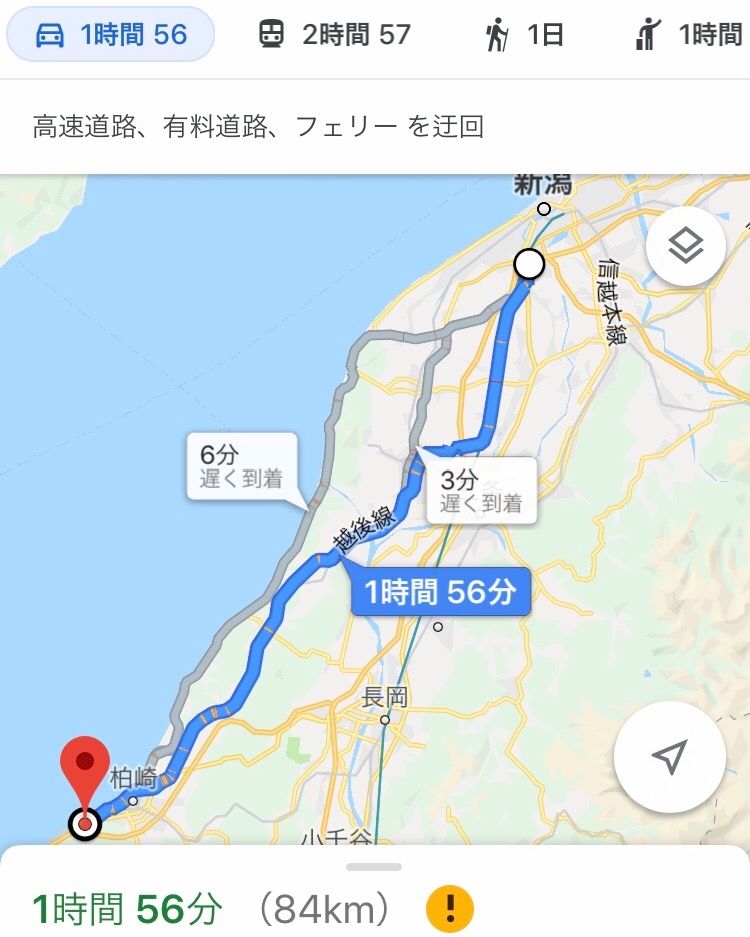750x937 pixels.
Task: Choose the alternate route arriving 6分 later
Action: pos(240,466)
